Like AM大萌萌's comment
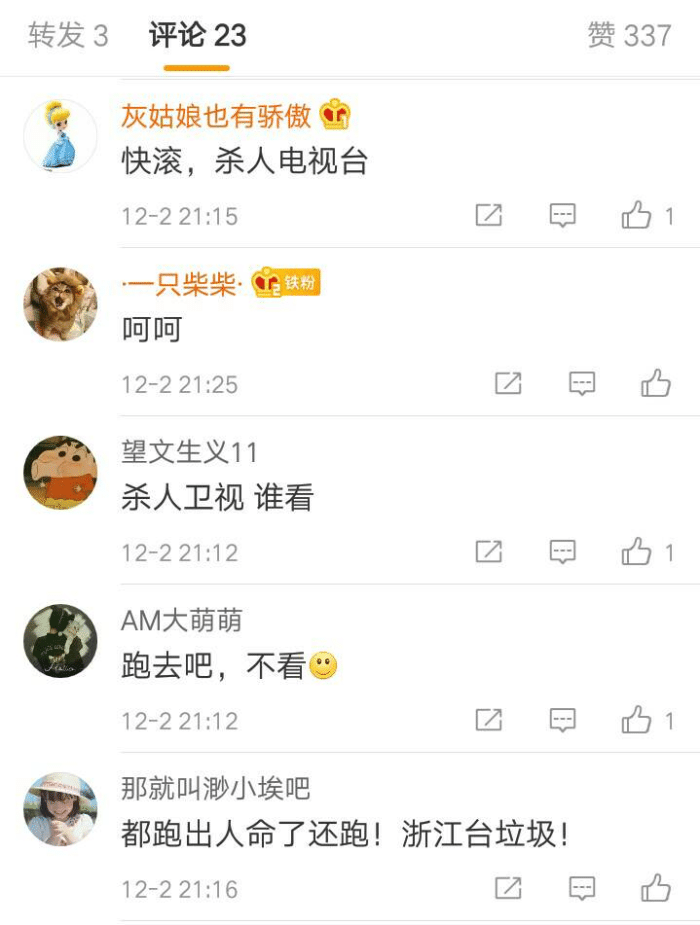 637,719
